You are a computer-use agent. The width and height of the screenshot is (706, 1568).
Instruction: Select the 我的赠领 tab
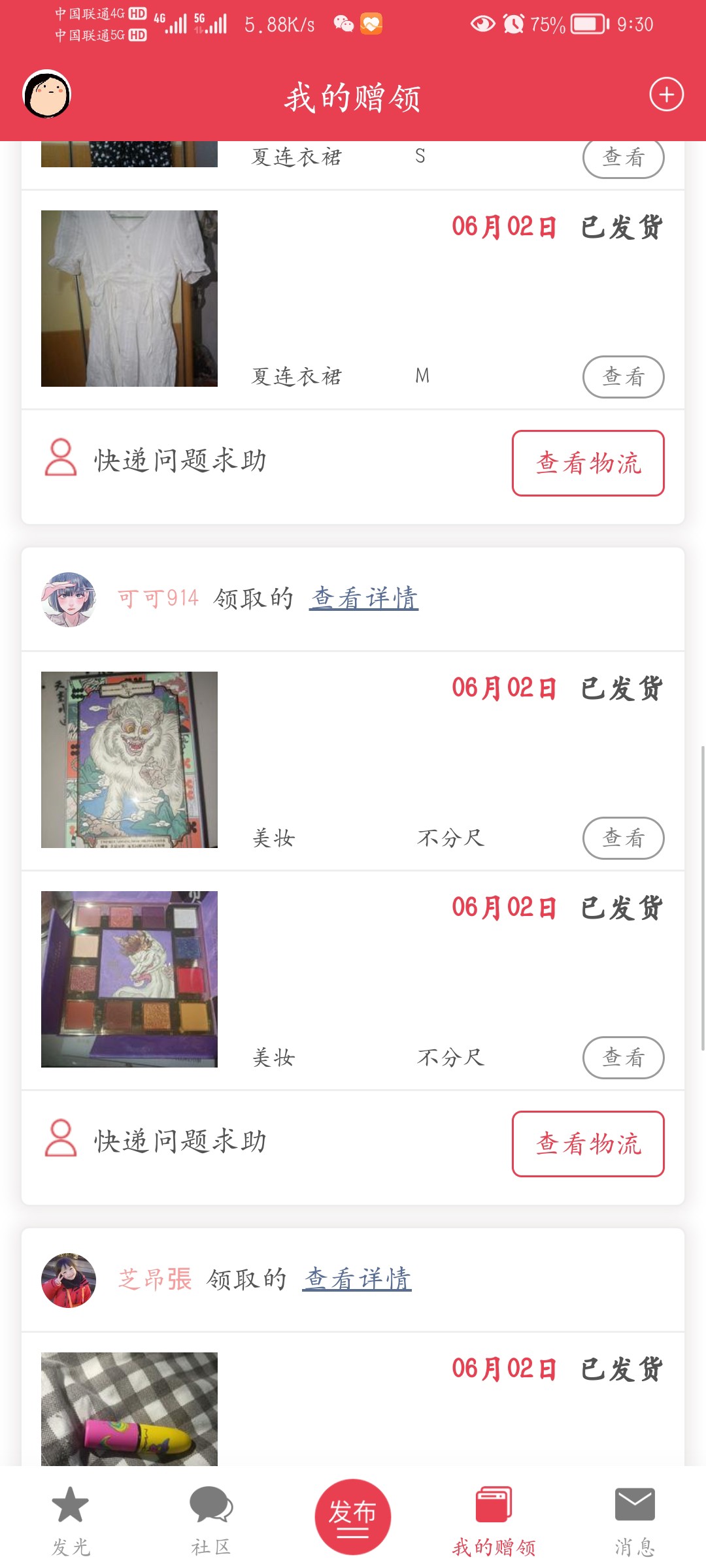click(x=494, y=1520)
